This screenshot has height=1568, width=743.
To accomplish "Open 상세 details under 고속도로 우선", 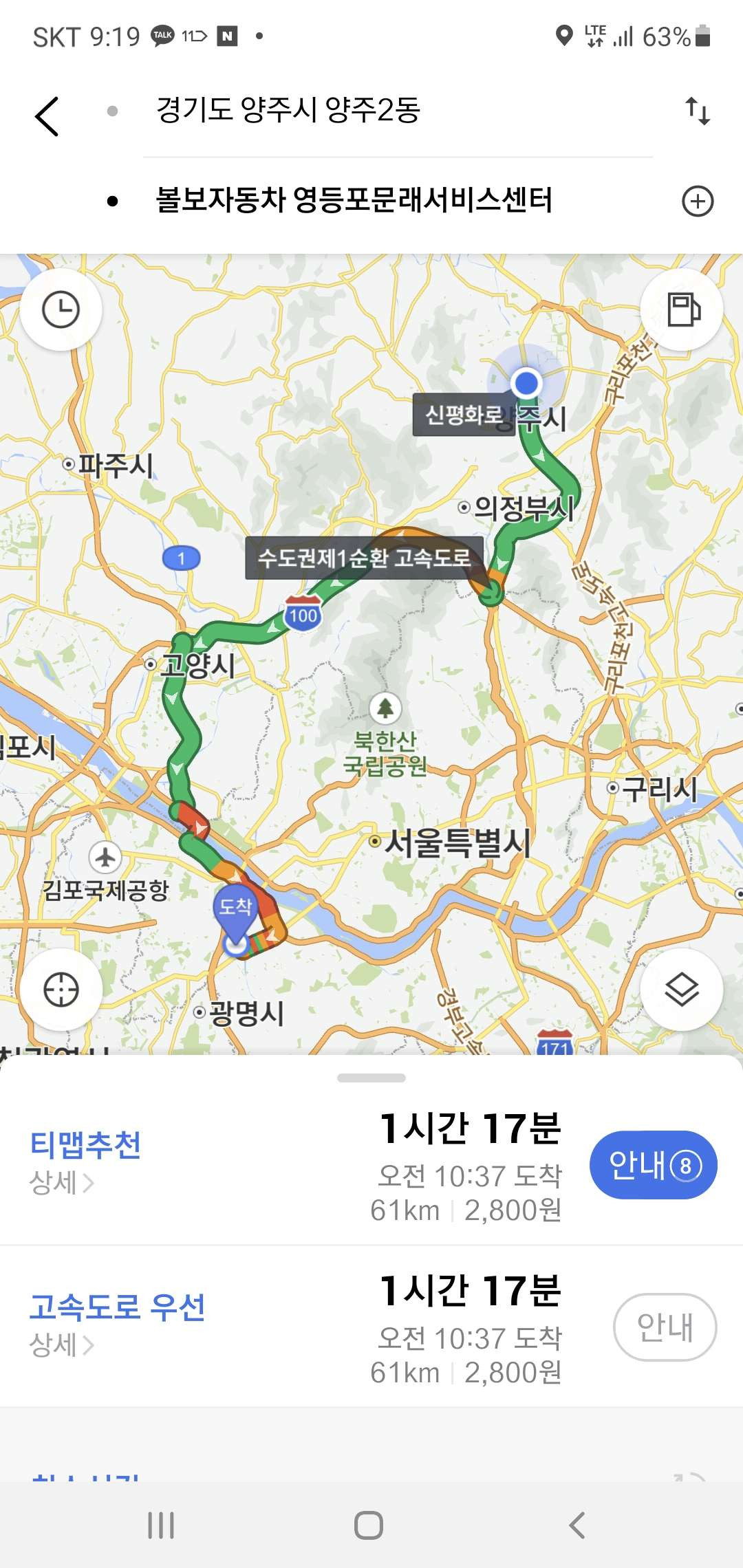I will (61, 1345).
